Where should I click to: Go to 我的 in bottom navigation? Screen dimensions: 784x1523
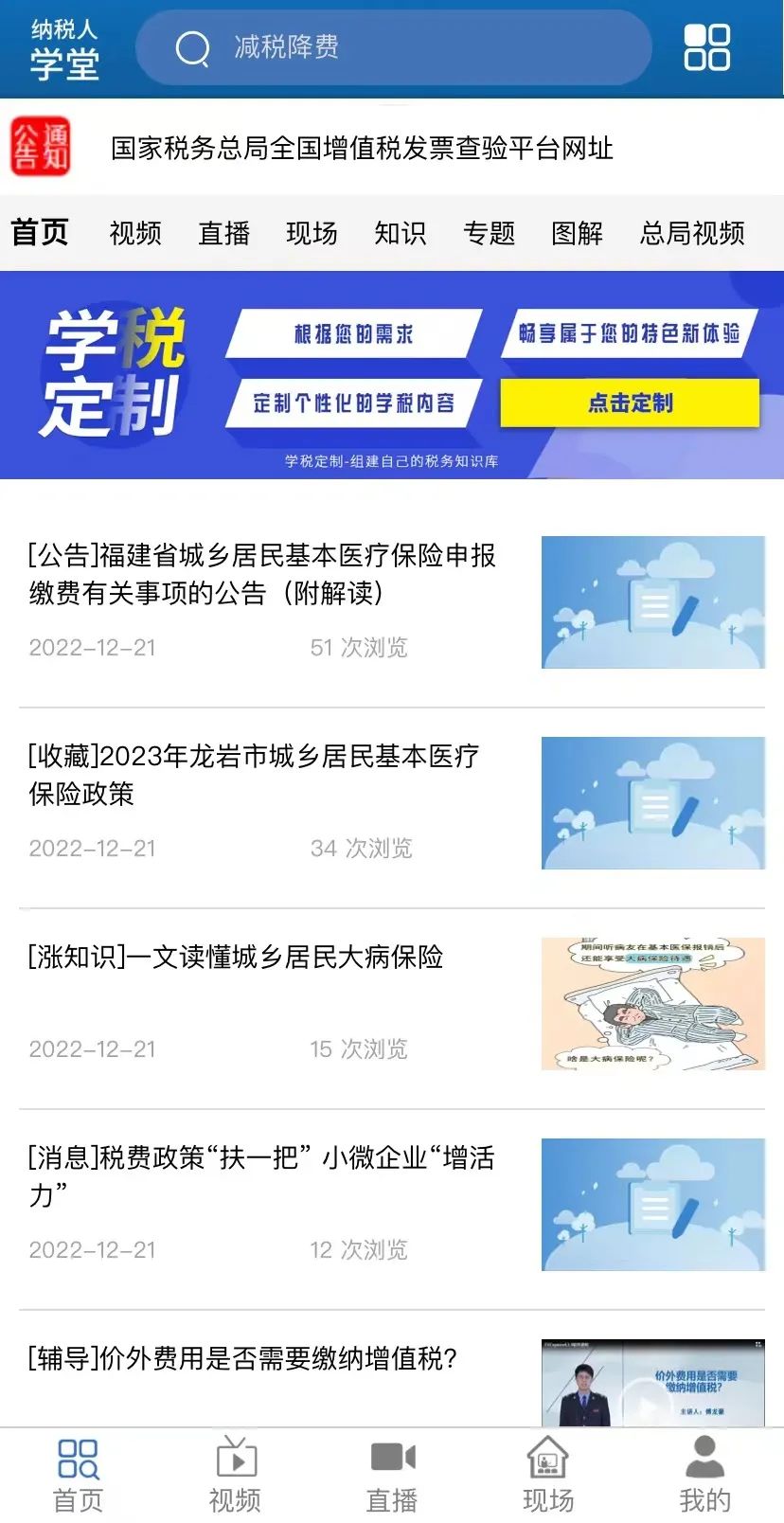(704, 1476)
